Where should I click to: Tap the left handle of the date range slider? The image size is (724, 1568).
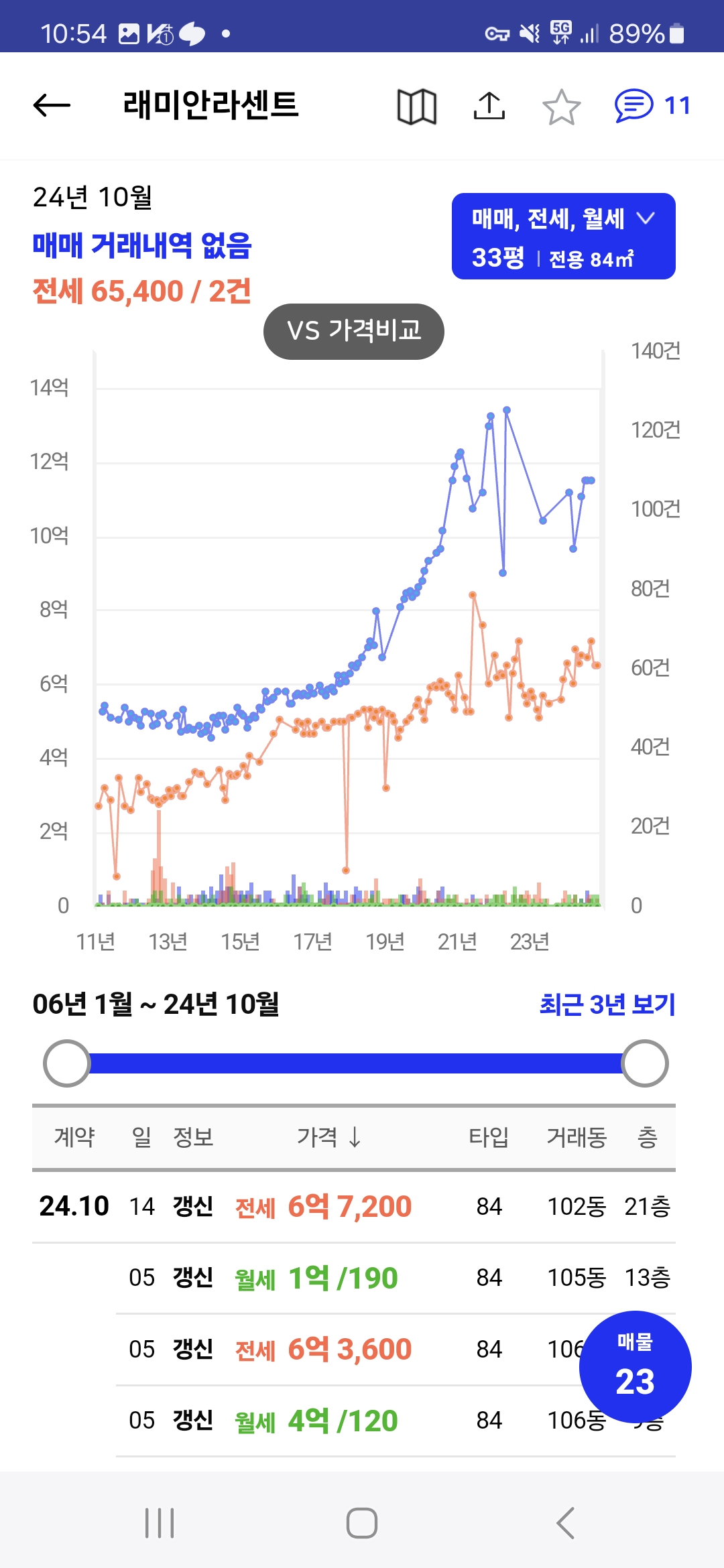pos(67,1063)
